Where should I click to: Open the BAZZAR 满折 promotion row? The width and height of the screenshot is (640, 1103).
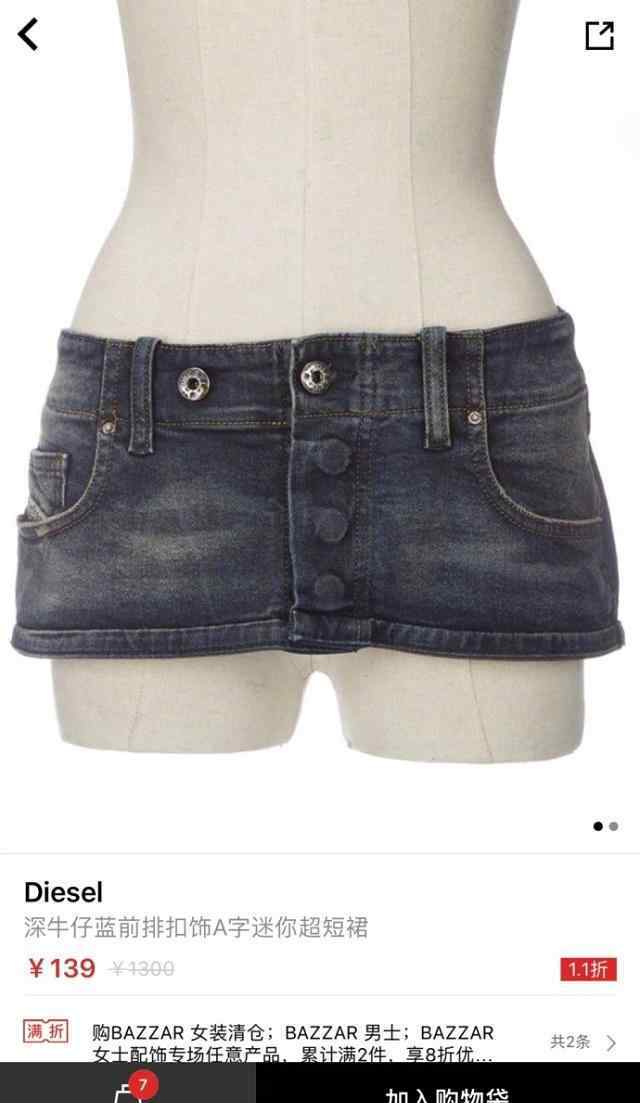click(x=320, y=1042)
